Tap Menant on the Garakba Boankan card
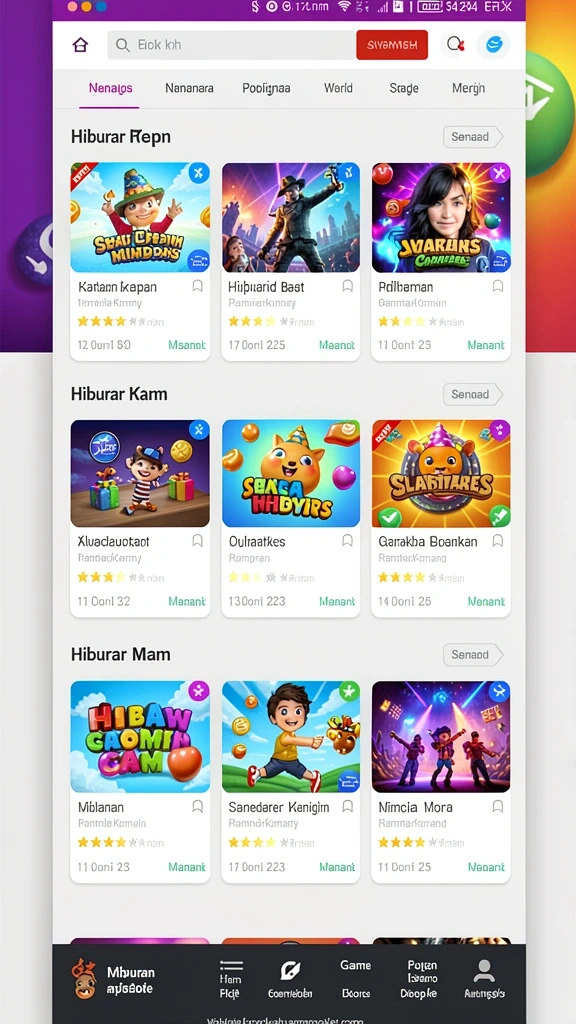The image size is (576, 1024). pyautogui.click(x=486, y=601)
